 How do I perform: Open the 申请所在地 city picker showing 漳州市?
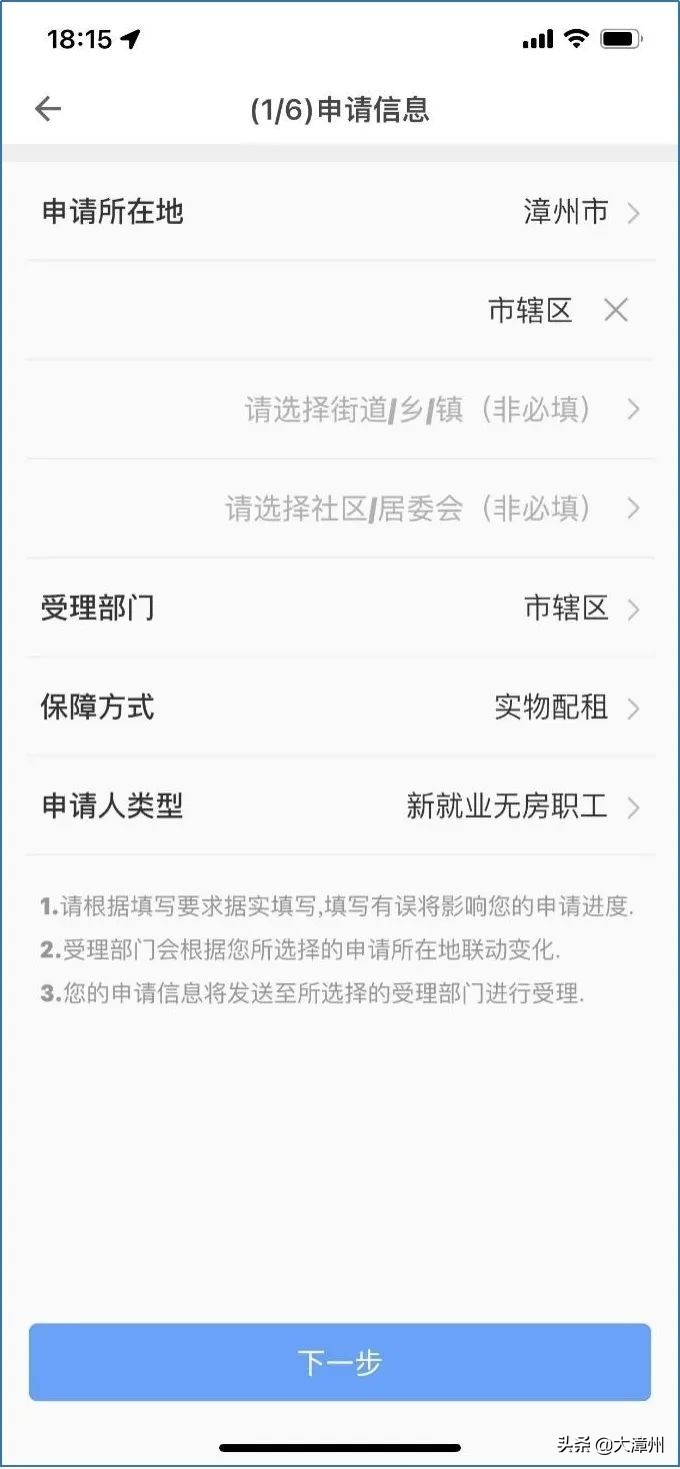[x=580, y=212]
